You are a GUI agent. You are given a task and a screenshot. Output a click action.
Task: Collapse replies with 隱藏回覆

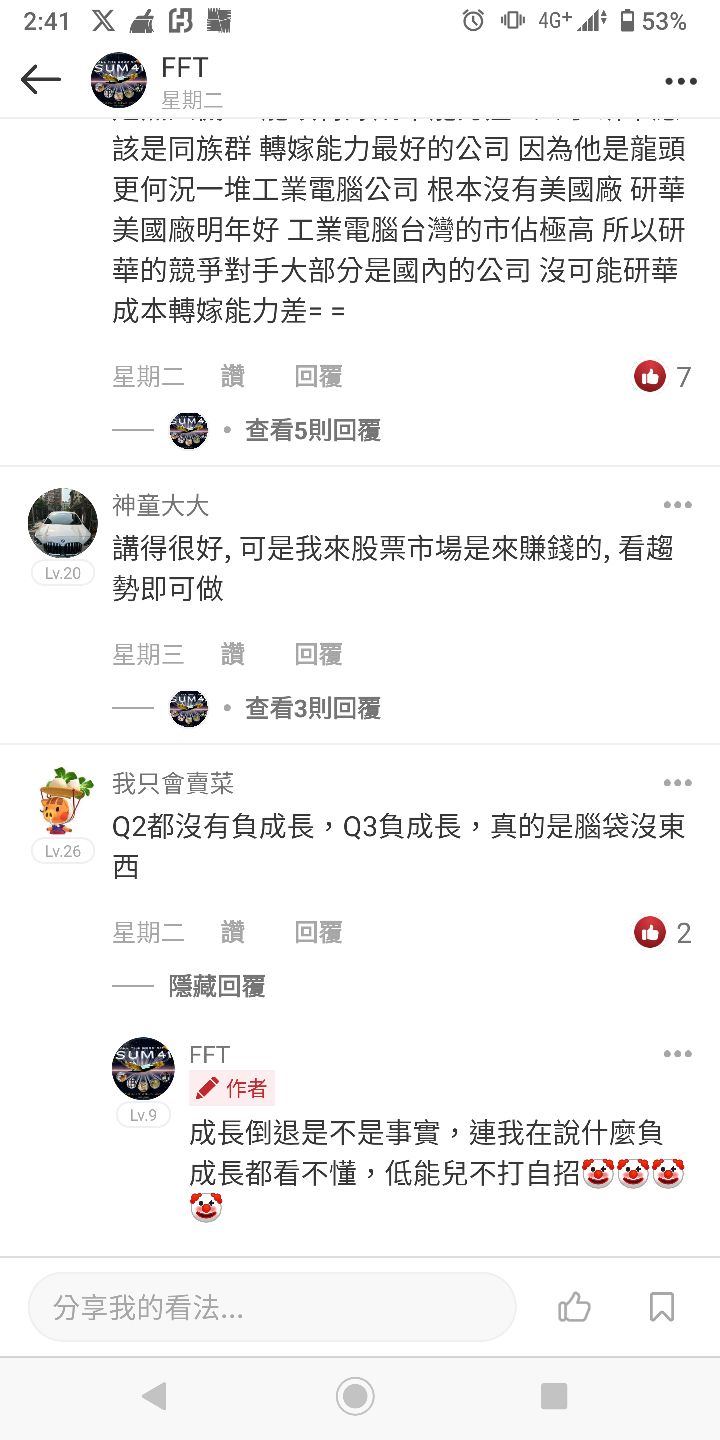point(217,987)
